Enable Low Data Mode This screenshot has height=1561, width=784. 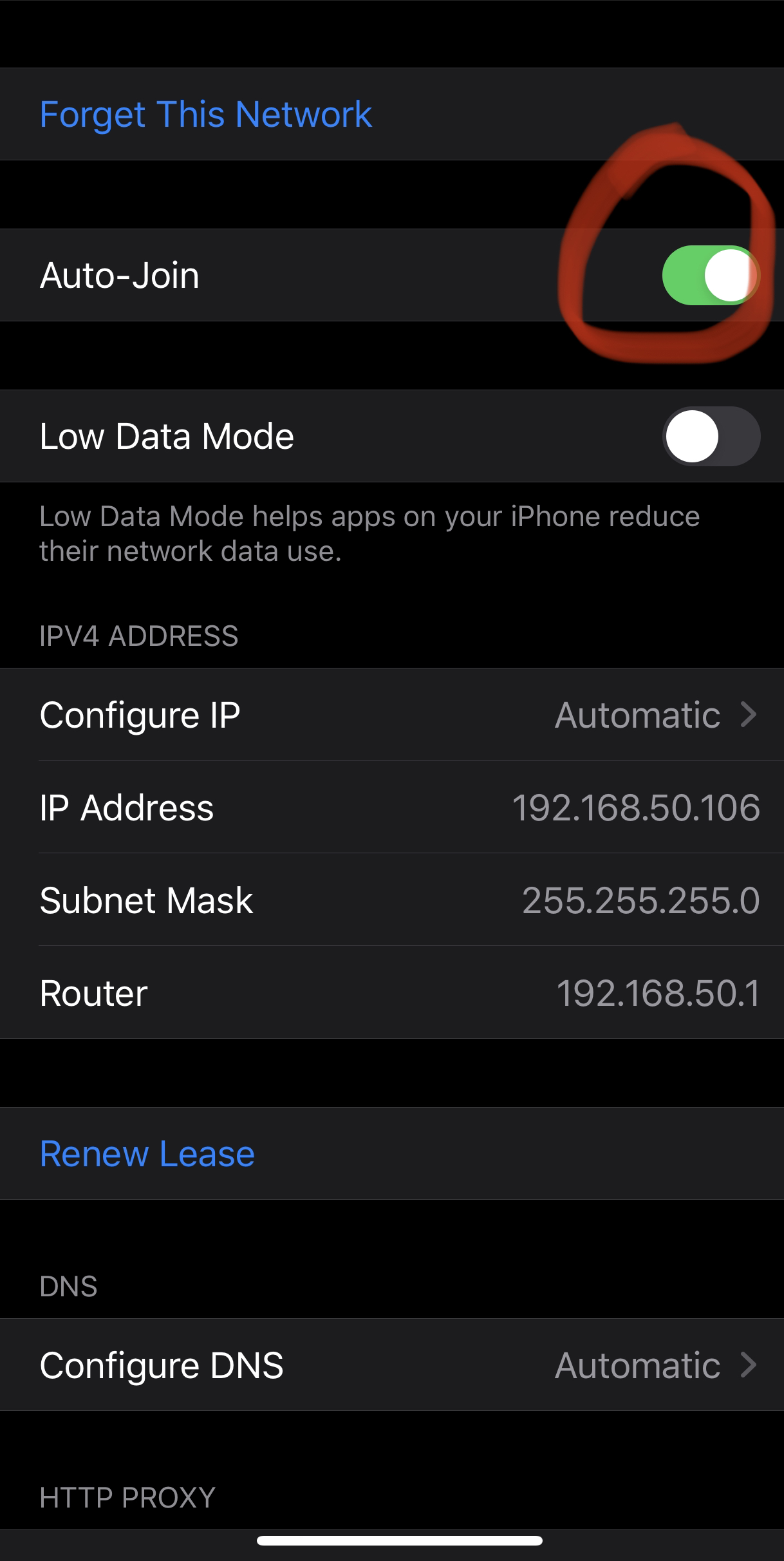[x=711, y=436]
